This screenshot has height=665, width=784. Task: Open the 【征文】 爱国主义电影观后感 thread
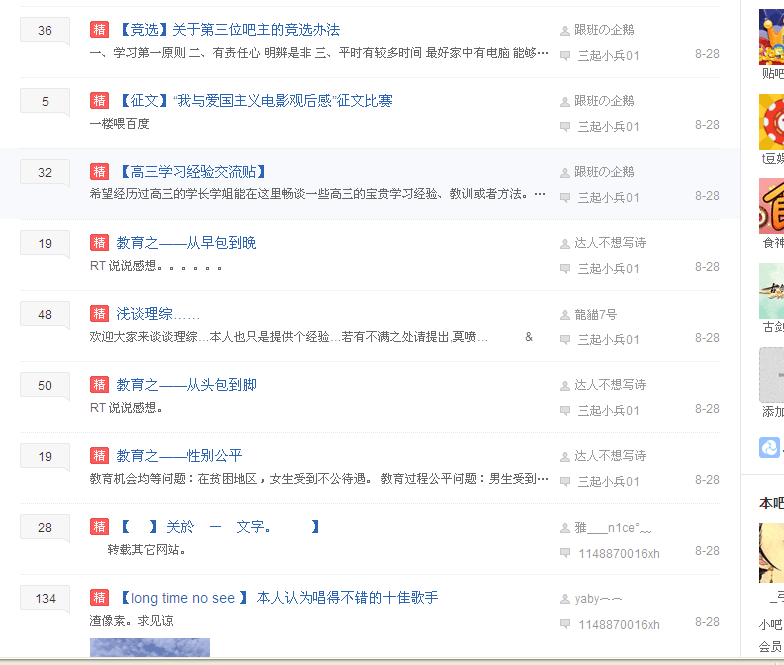coord(254,101)
